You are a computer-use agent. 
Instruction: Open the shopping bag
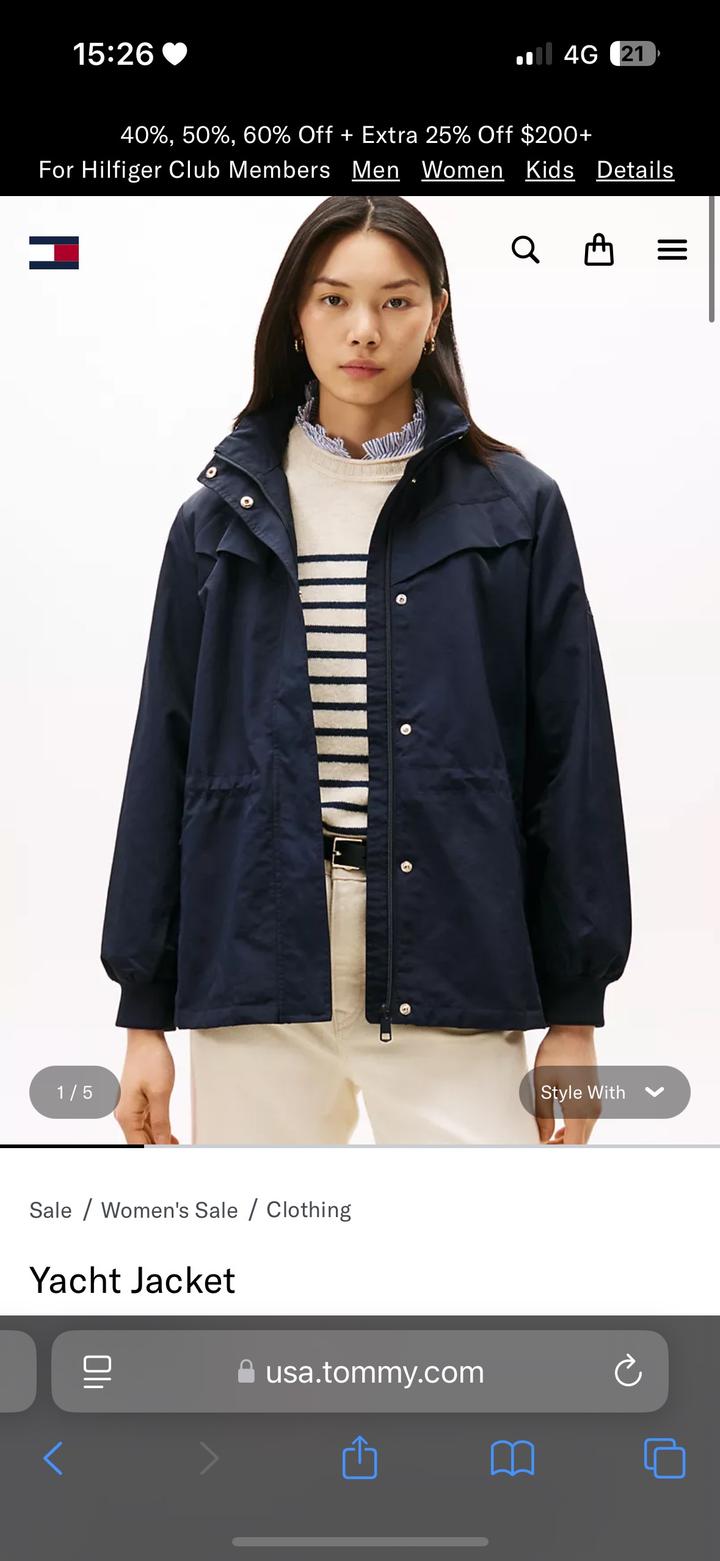point(598,249)
